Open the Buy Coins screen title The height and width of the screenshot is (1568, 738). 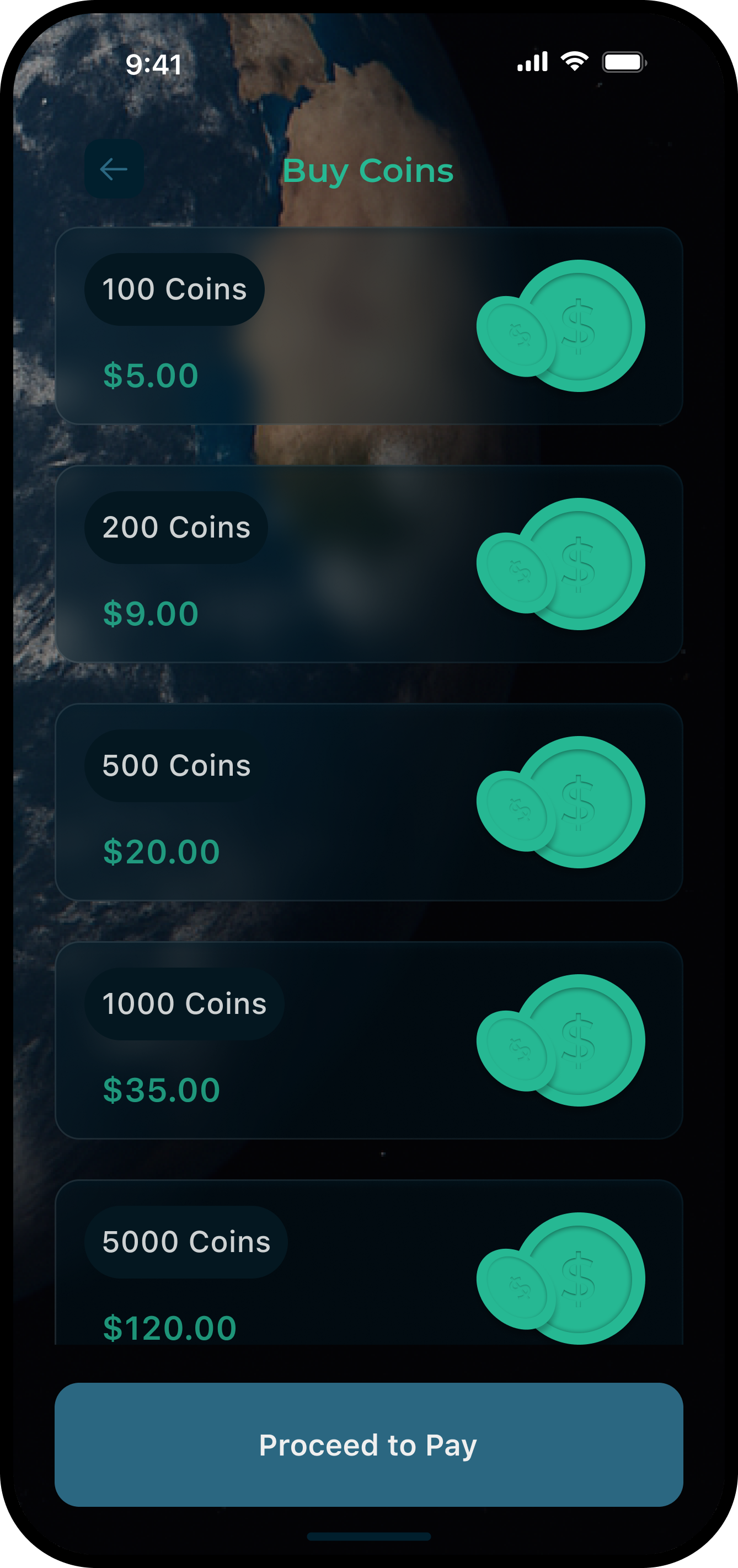pos(368,170)
